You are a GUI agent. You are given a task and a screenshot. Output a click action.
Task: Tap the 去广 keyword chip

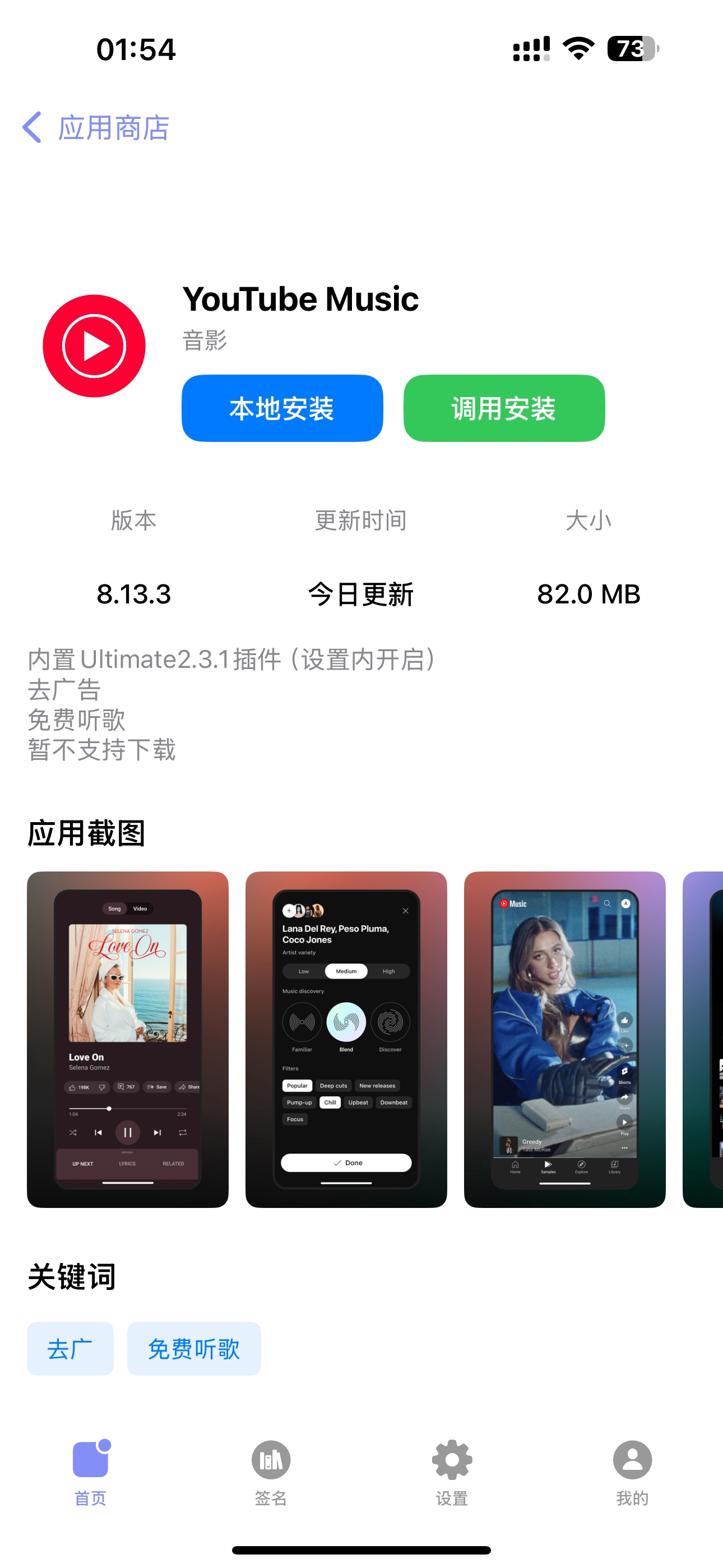click(70, 1349)
